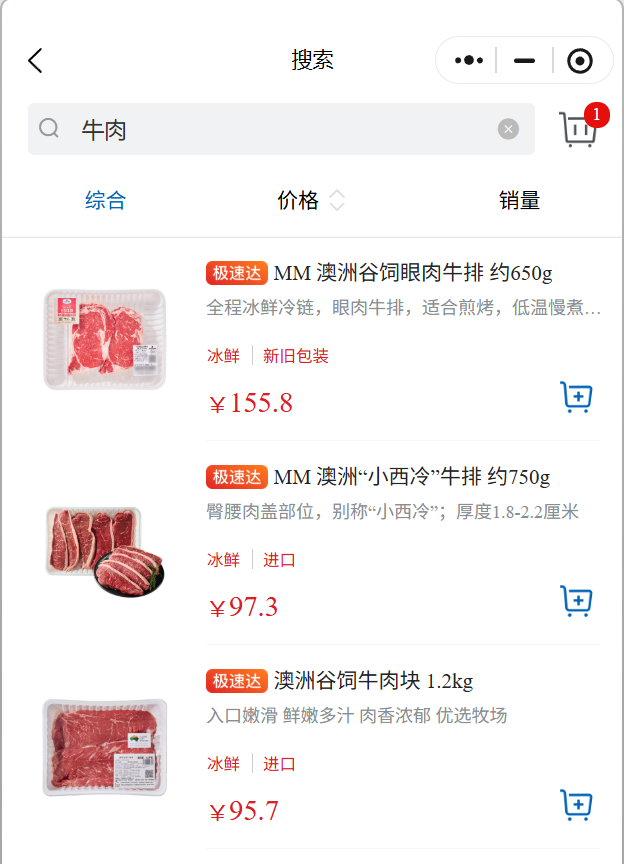Switch to the 综合 sort tab
624x864 pixels.
105,200
